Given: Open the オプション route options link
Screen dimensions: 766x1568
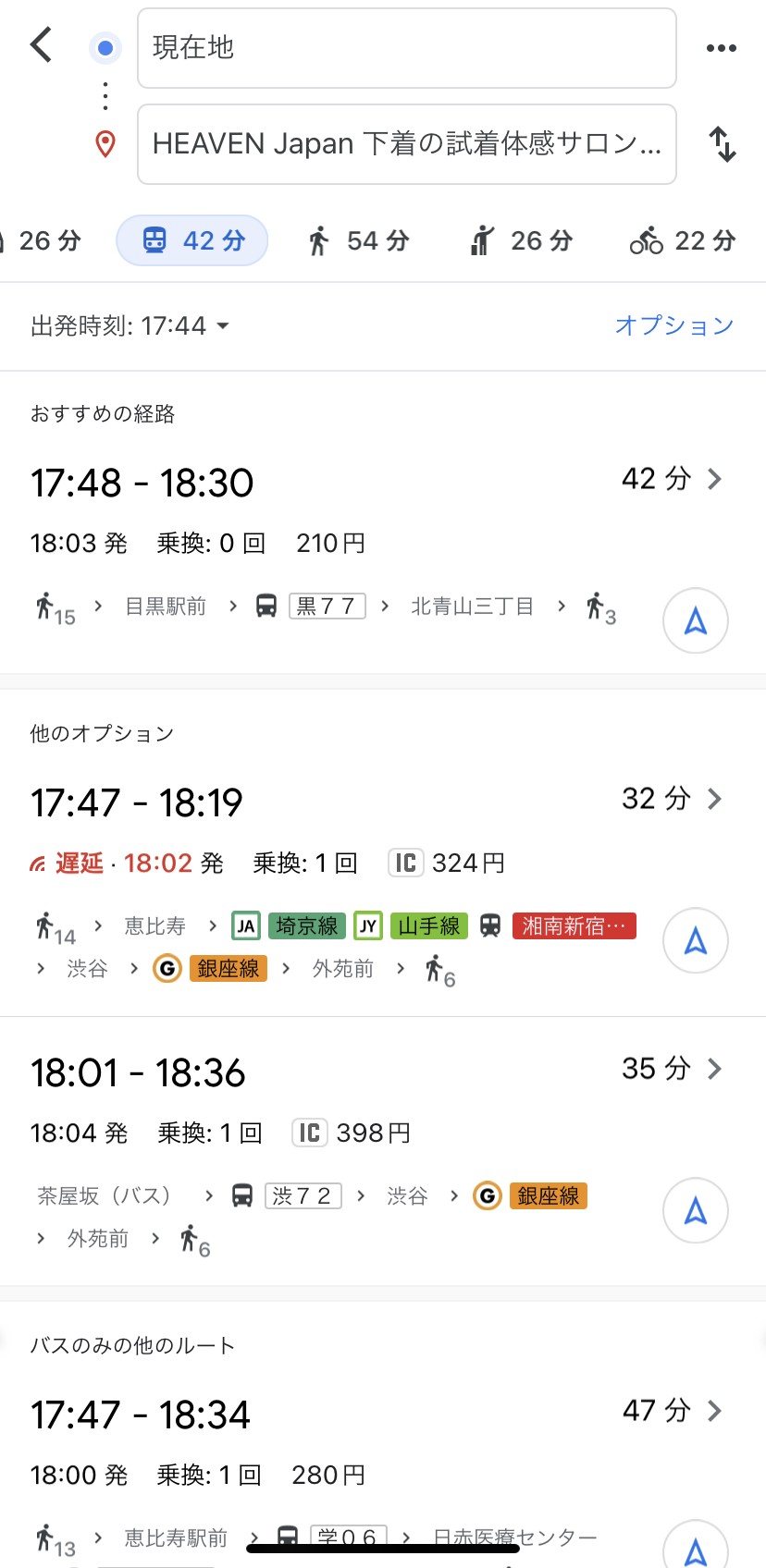Looking at the screenshot, I should (x=674, y=325).
